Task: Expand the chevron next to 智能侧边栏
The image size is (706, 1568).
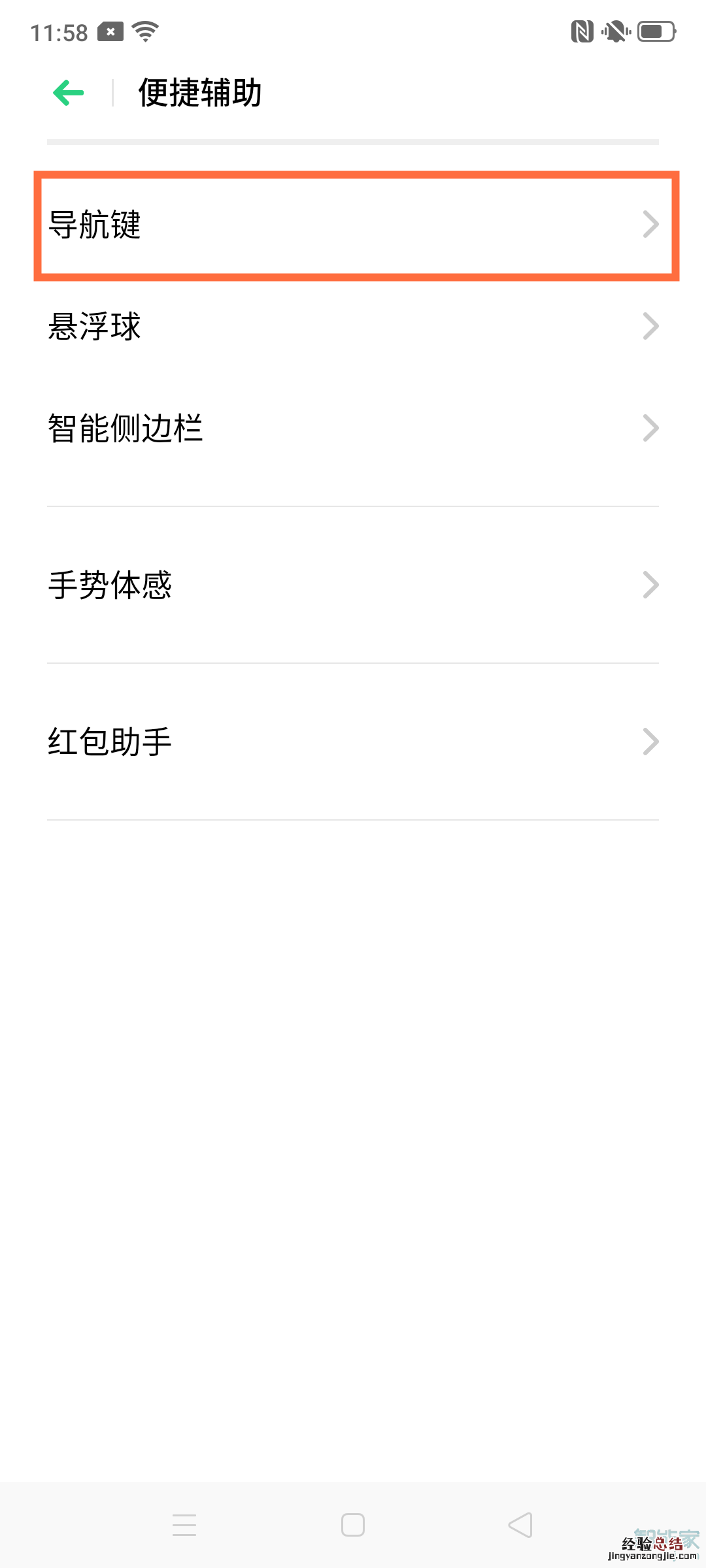Action: coord(650,428)
